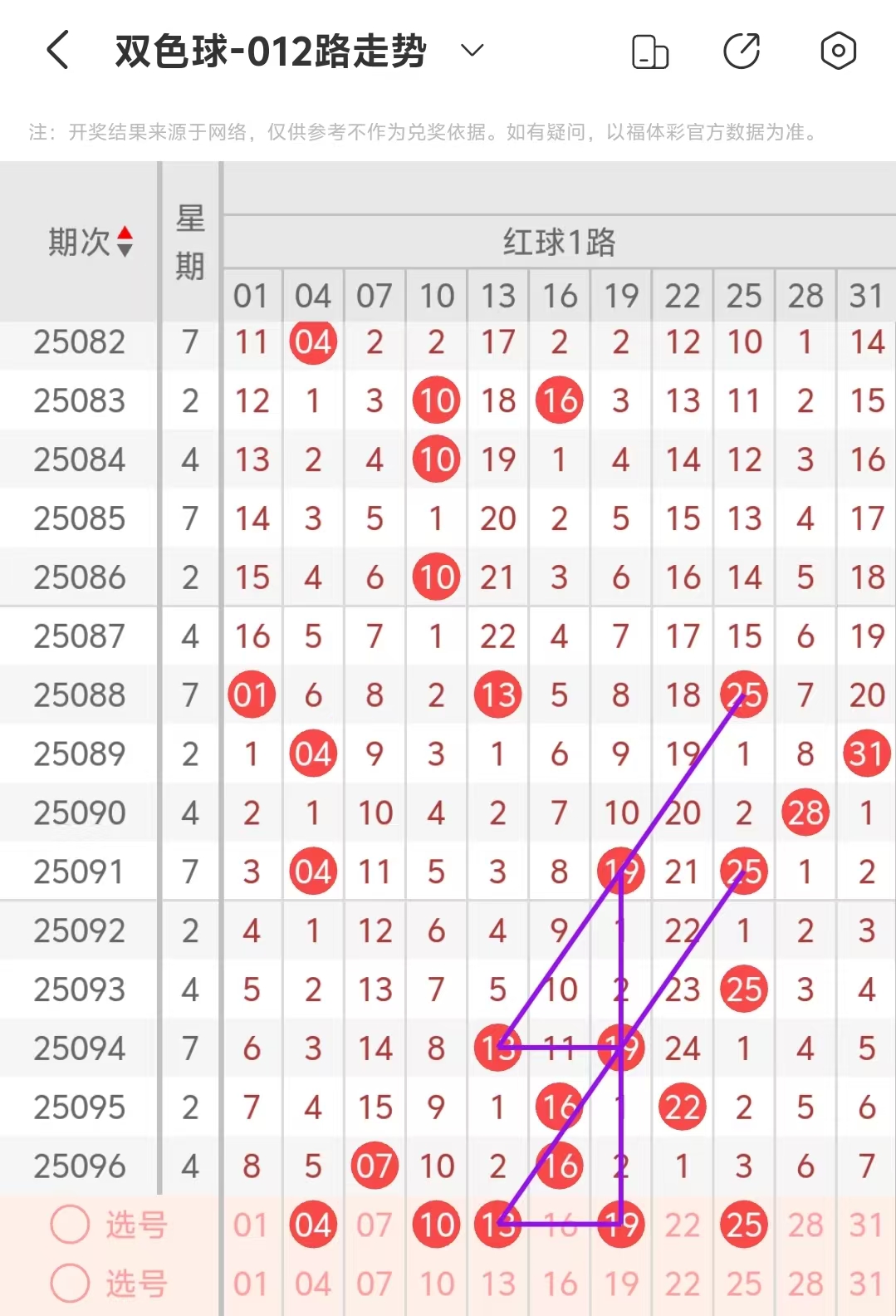
Task: Tap the screen orientation icon
Action: point(650,52)
